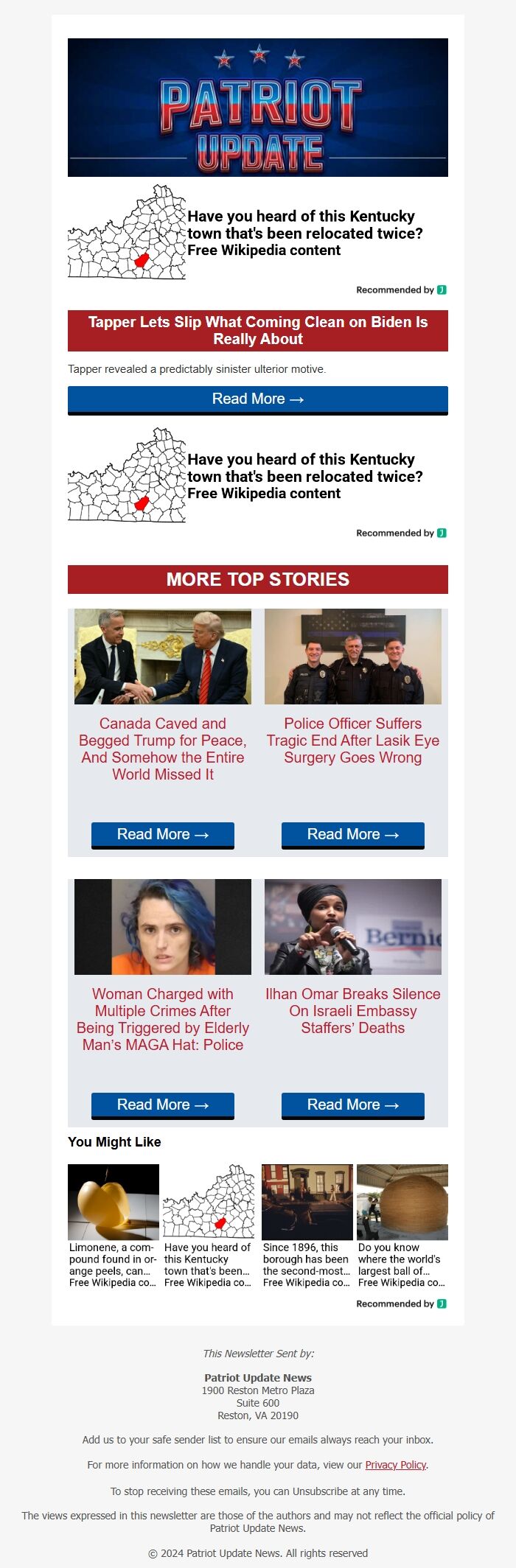View the Privacy Policy link
516x1568 pixels.
pyautogui.click(x=396, y=1465)
